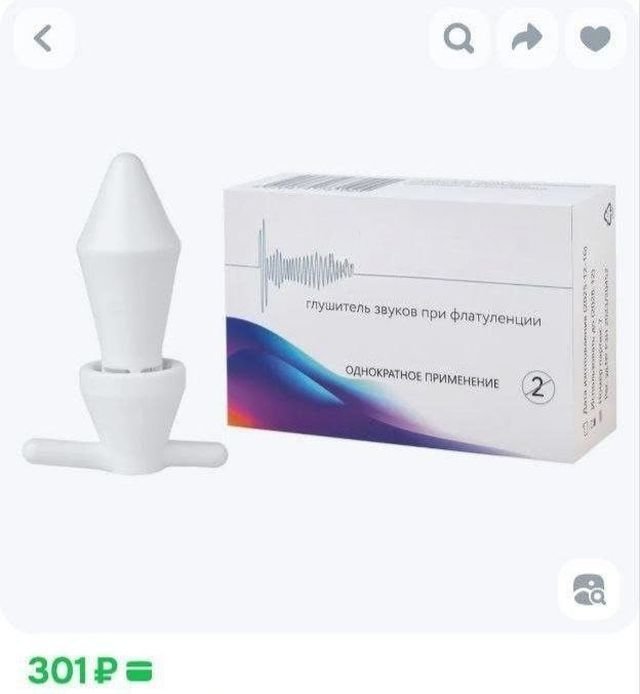Share this product listing

point(527,39)
